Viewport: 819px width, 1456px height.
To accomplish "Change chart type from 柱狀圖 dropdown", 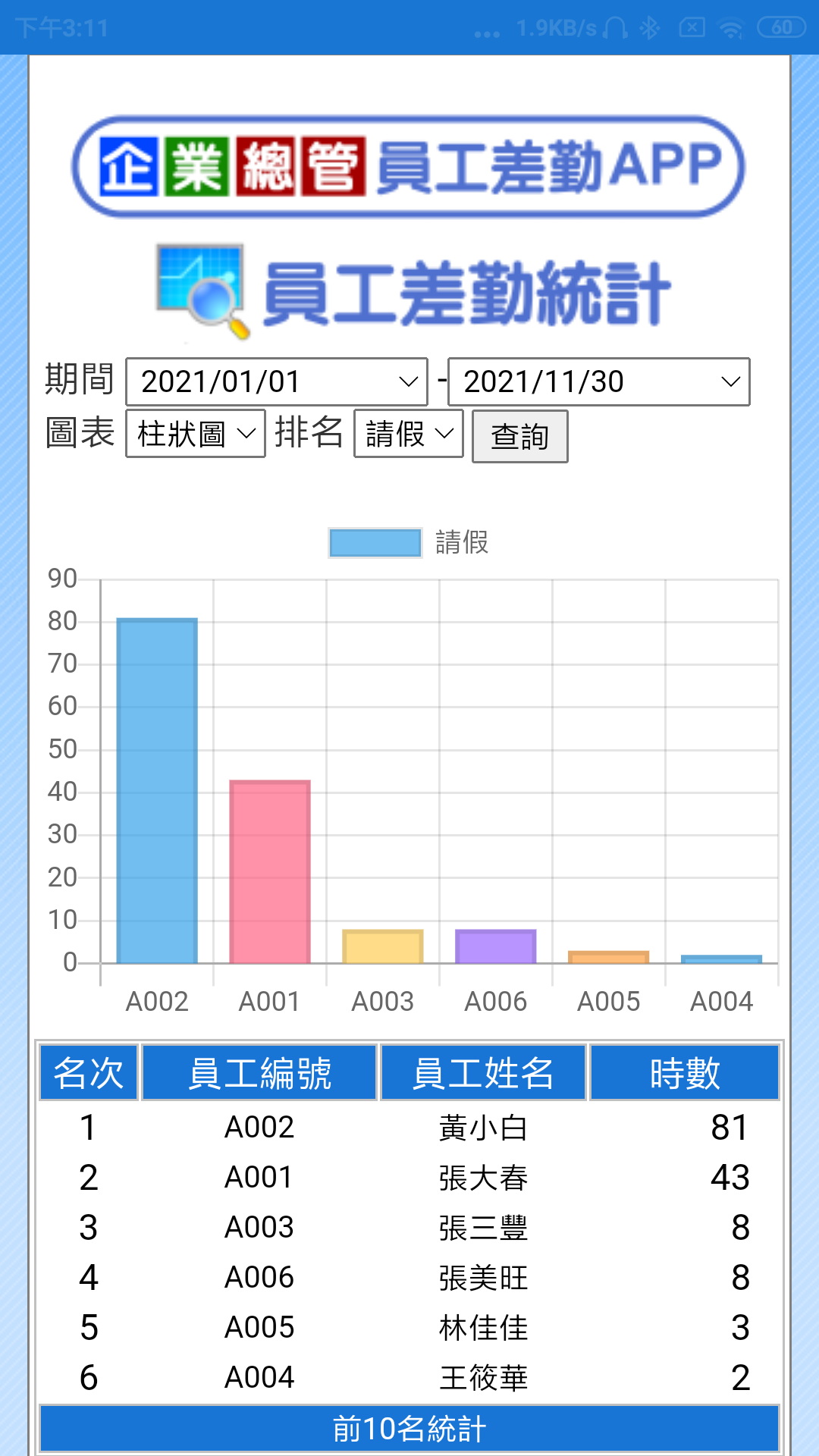I will pos(196,434).
